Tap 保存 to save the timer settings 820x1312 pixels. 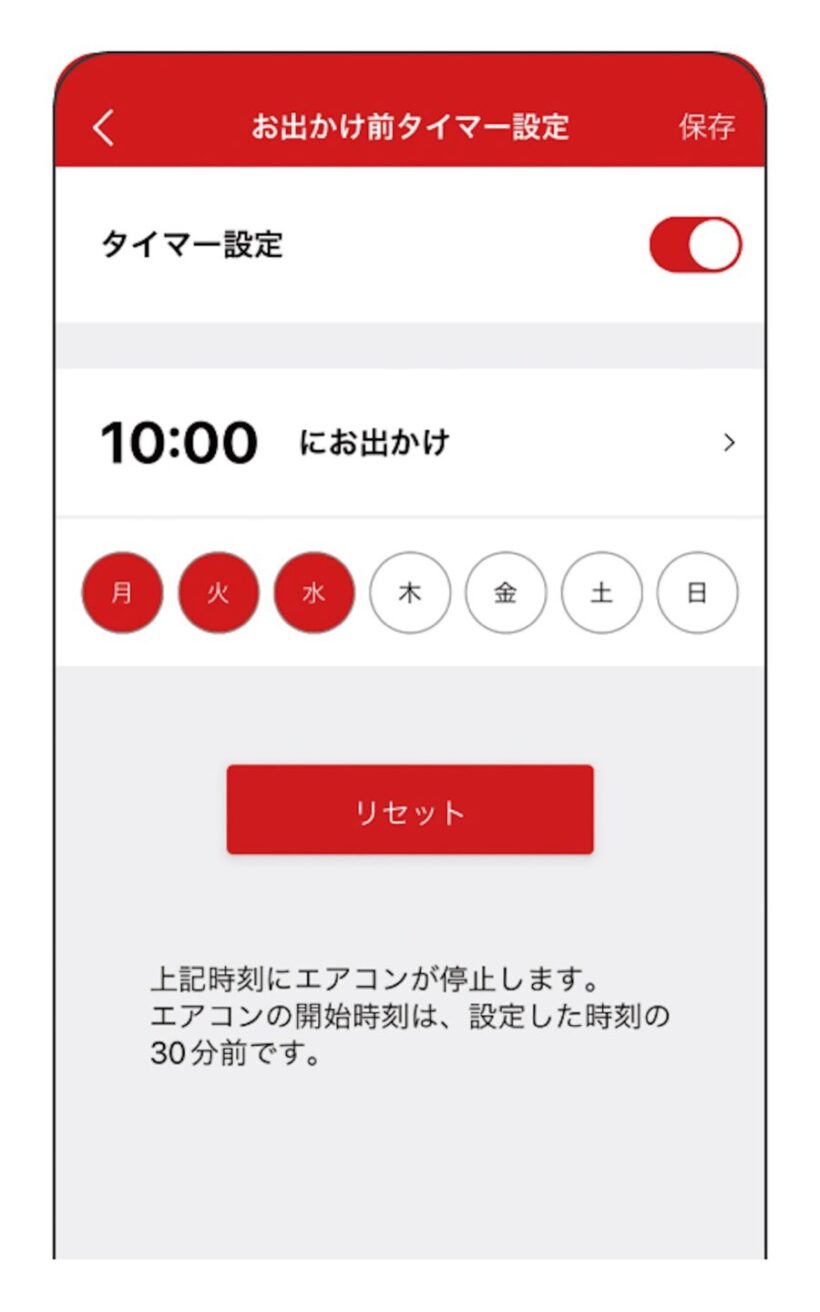(x=706, y=127)
